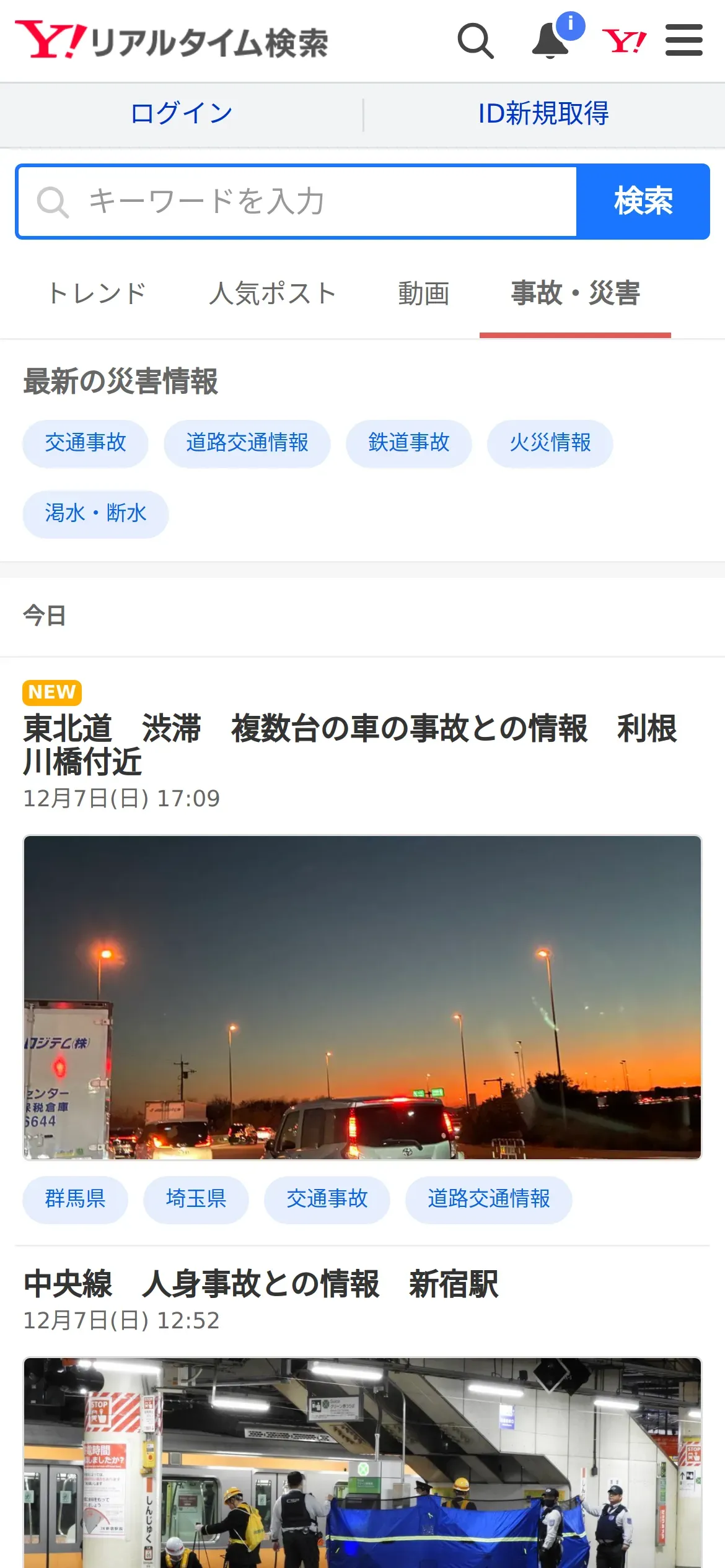
Task: Go to Yahoo! Japan home icon
Action: (624, 41)
